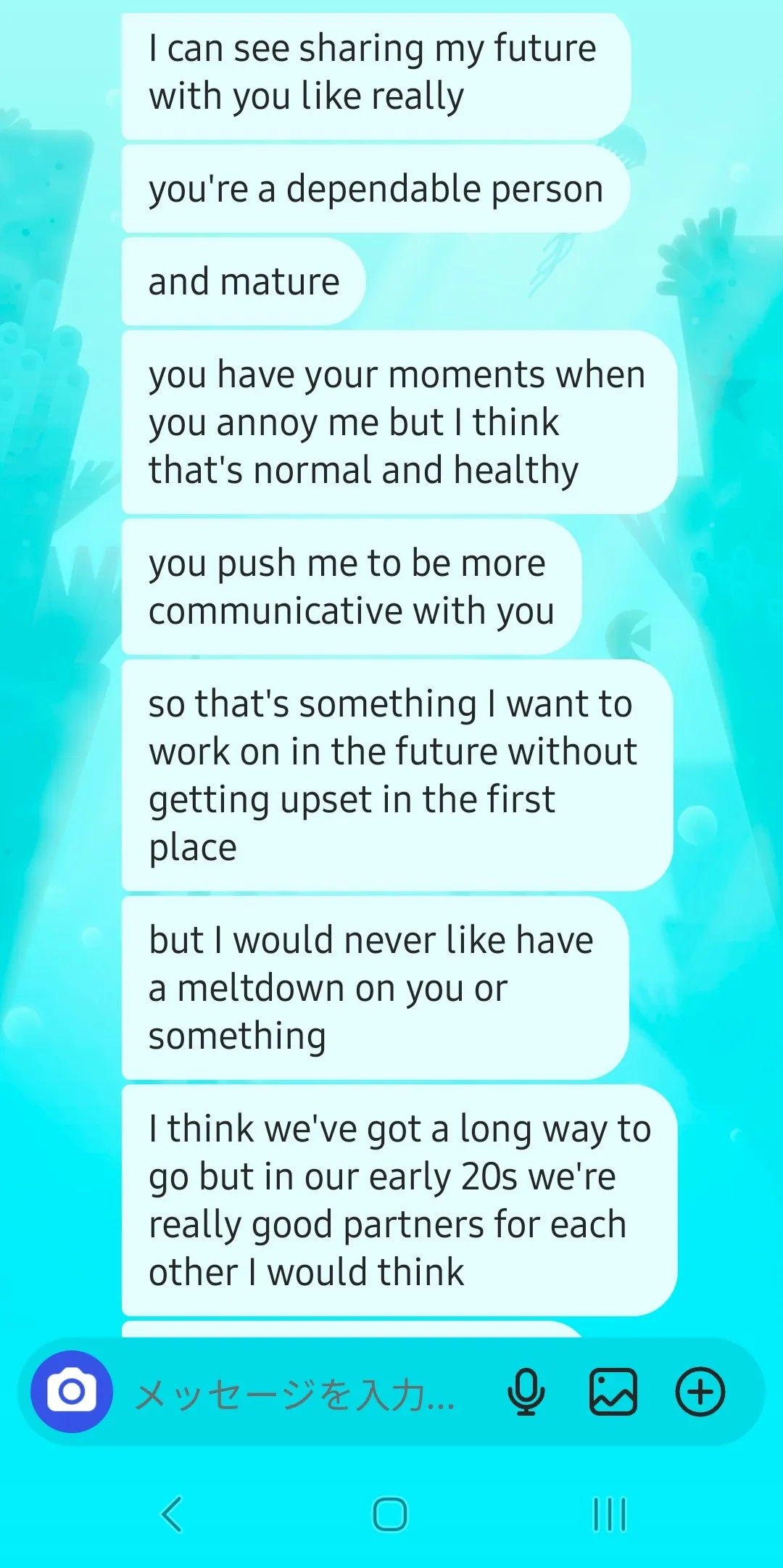The height and width of the screenshot is (1568, 783).
Task: Return to the home screen
Action: 390,1514
